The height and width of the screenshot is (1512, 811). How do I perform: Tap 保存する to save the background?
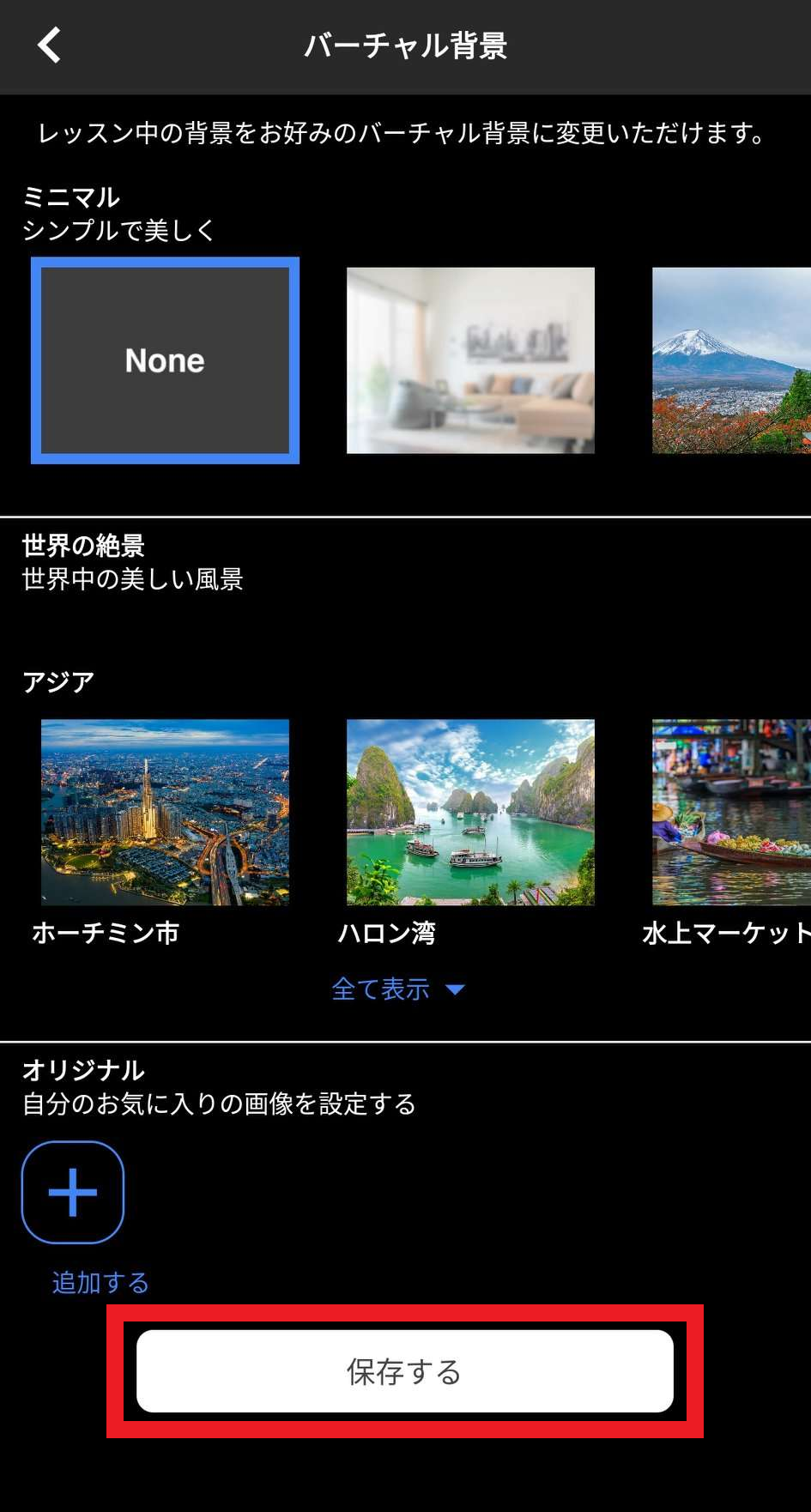pyautogui.click(x=405, y=1371)
